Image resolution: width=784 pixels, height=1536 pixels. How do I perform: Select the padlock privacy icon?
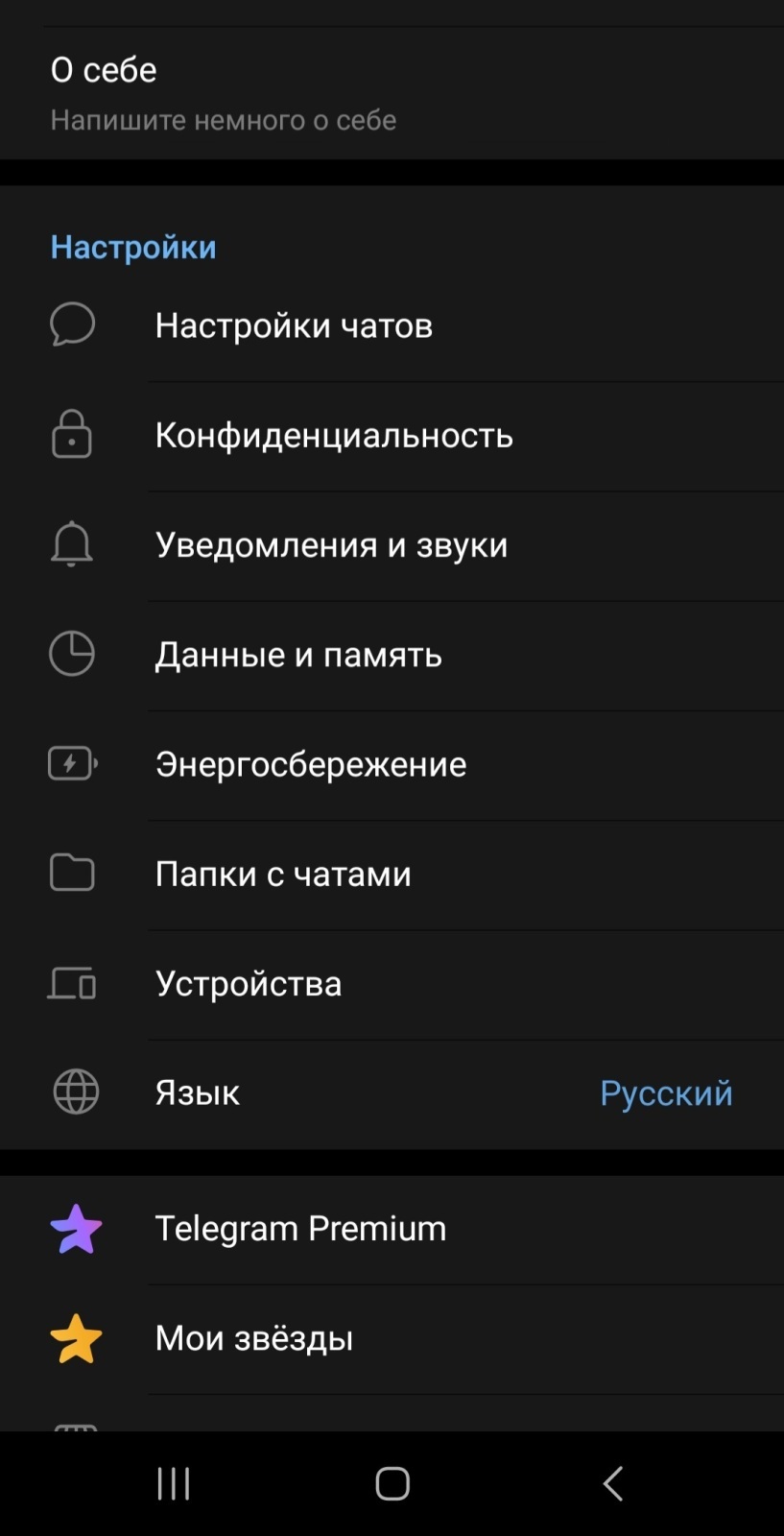click(x=72, y=434)
